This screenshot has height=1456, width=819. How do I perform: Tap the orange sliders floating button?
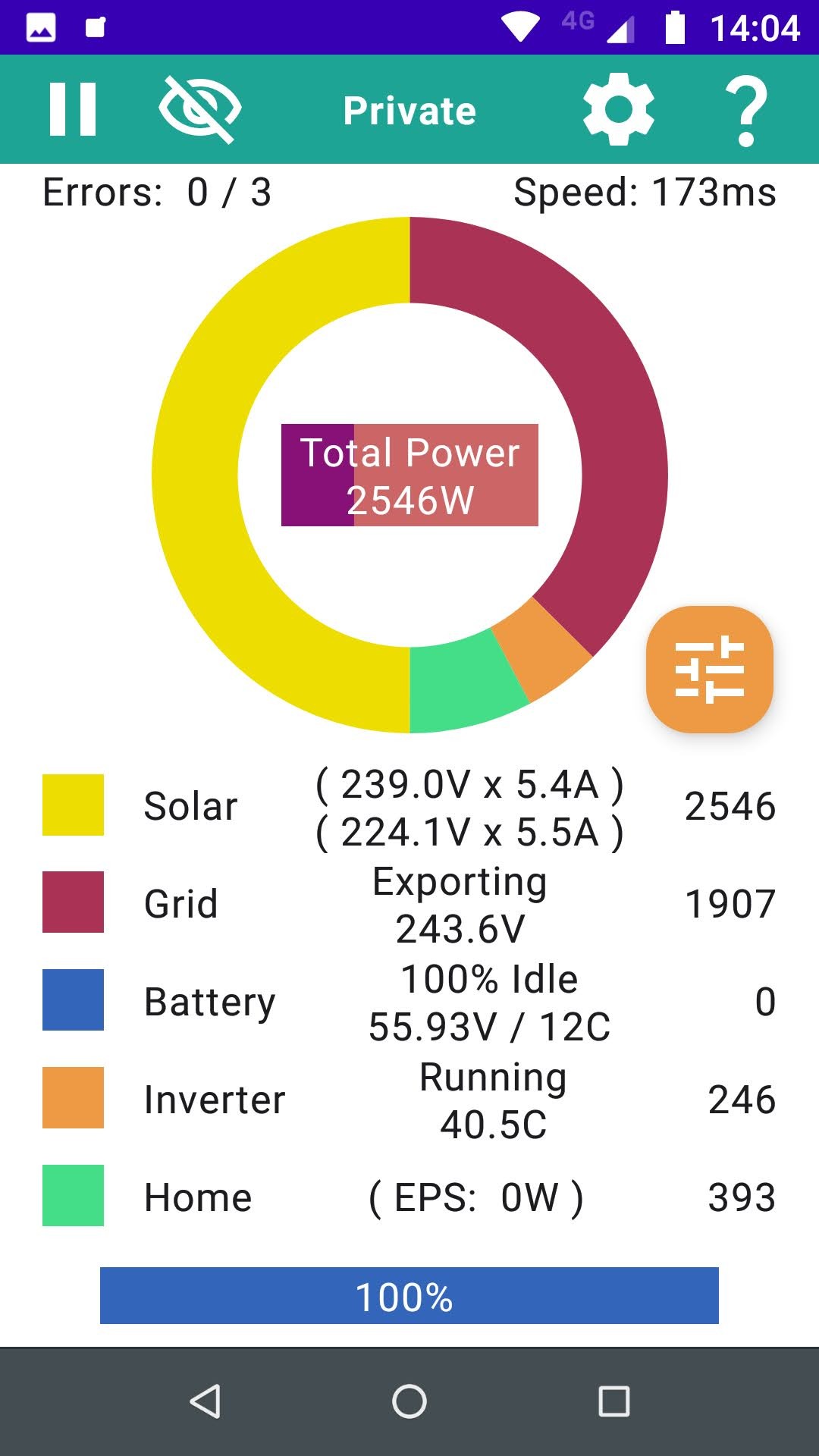point(710,670)
